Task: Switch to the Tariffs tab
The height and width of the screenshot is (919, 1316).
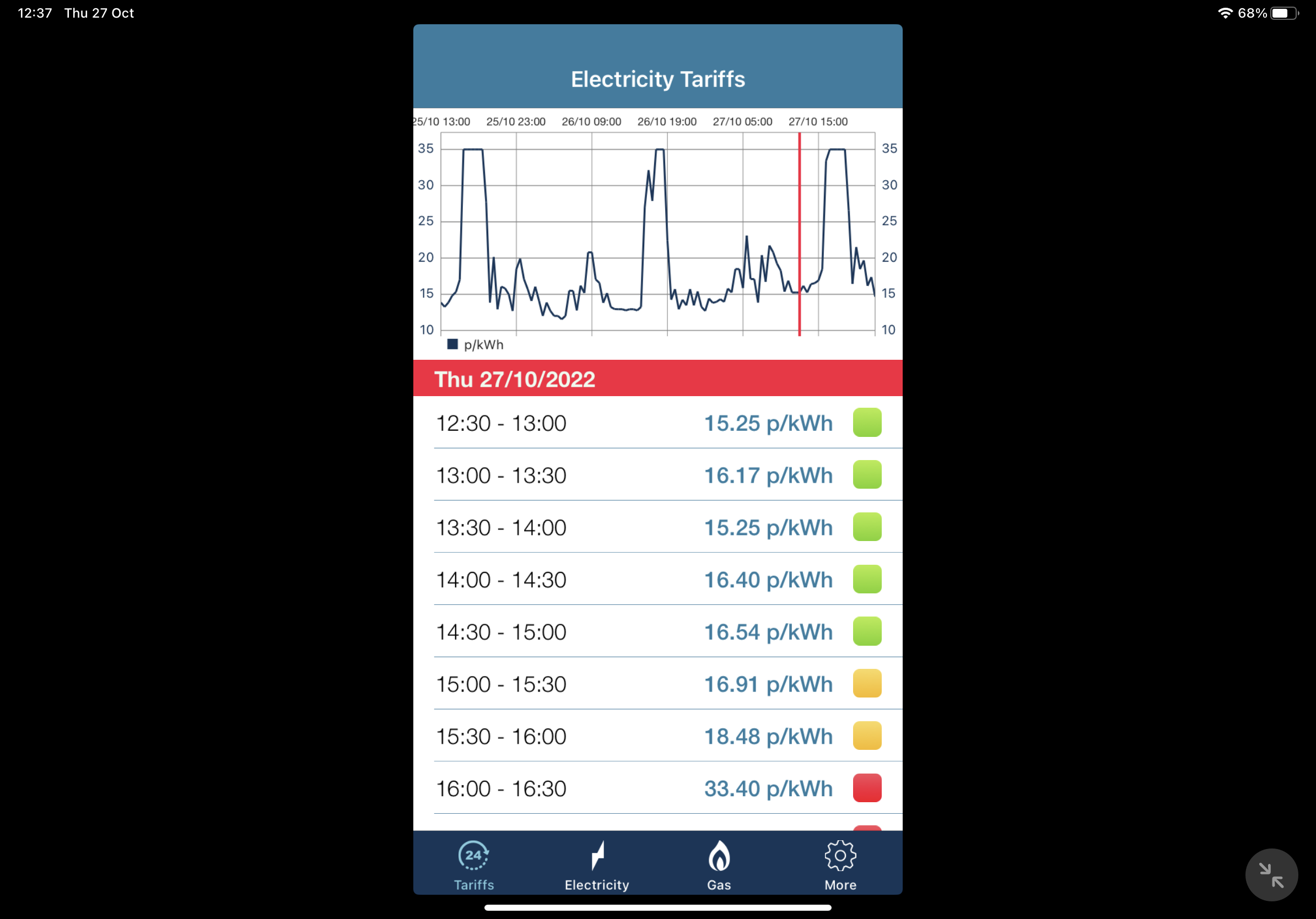Action: tap(473, 864)
